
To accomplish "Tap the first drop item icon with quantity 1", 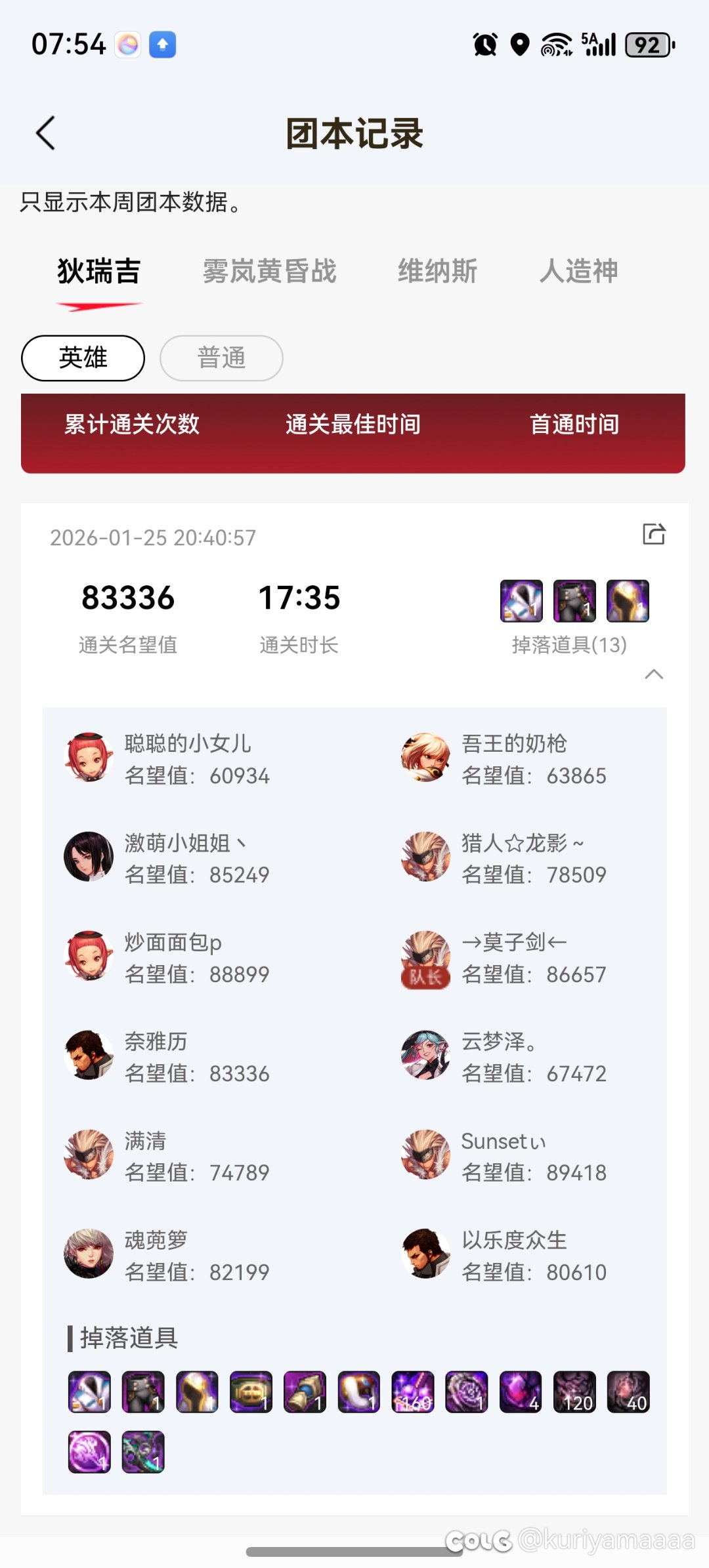I will pos(89,1391).
